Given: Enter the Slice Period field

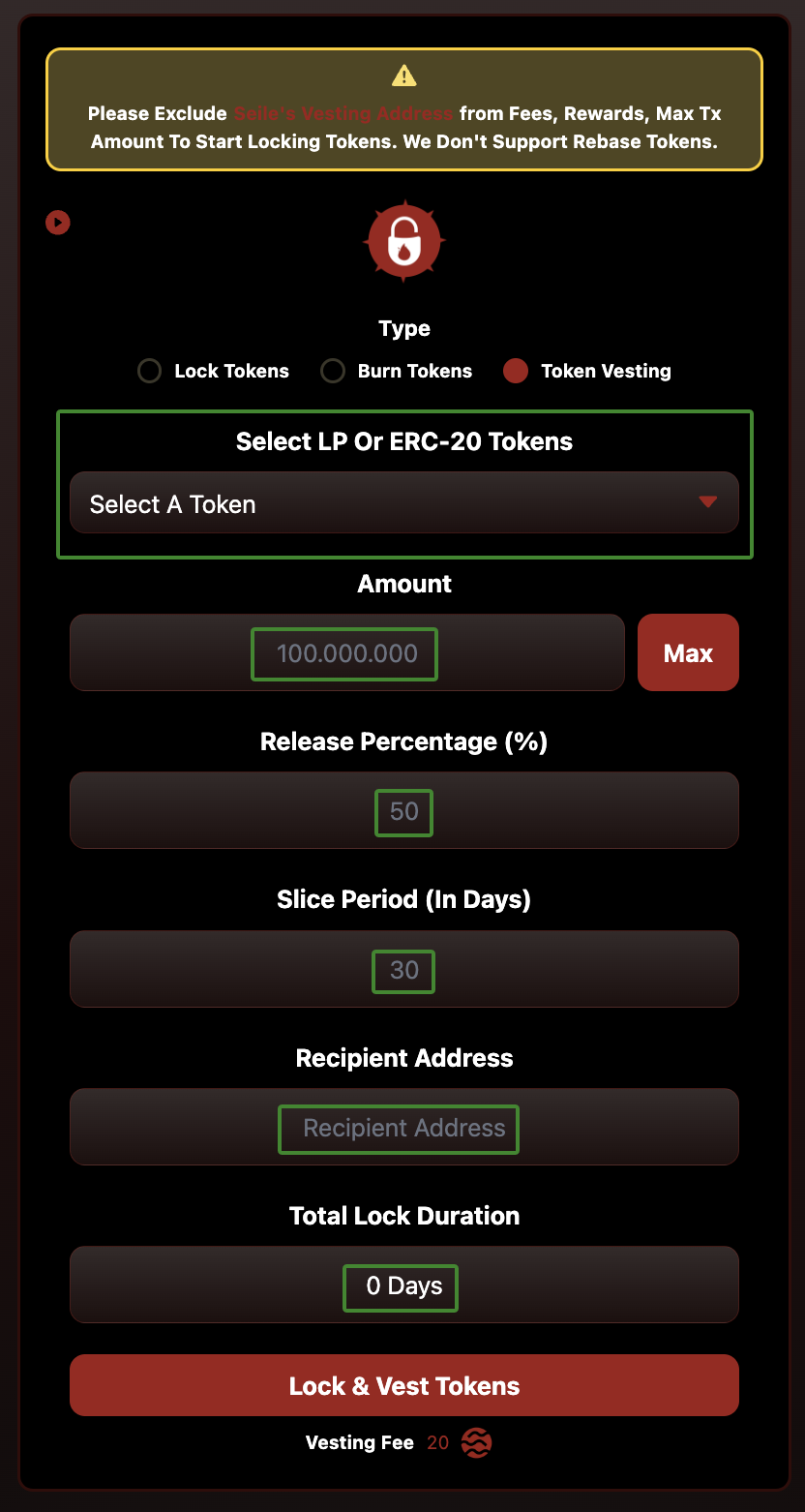Looking at the screenshot, I should pos(403,970).
